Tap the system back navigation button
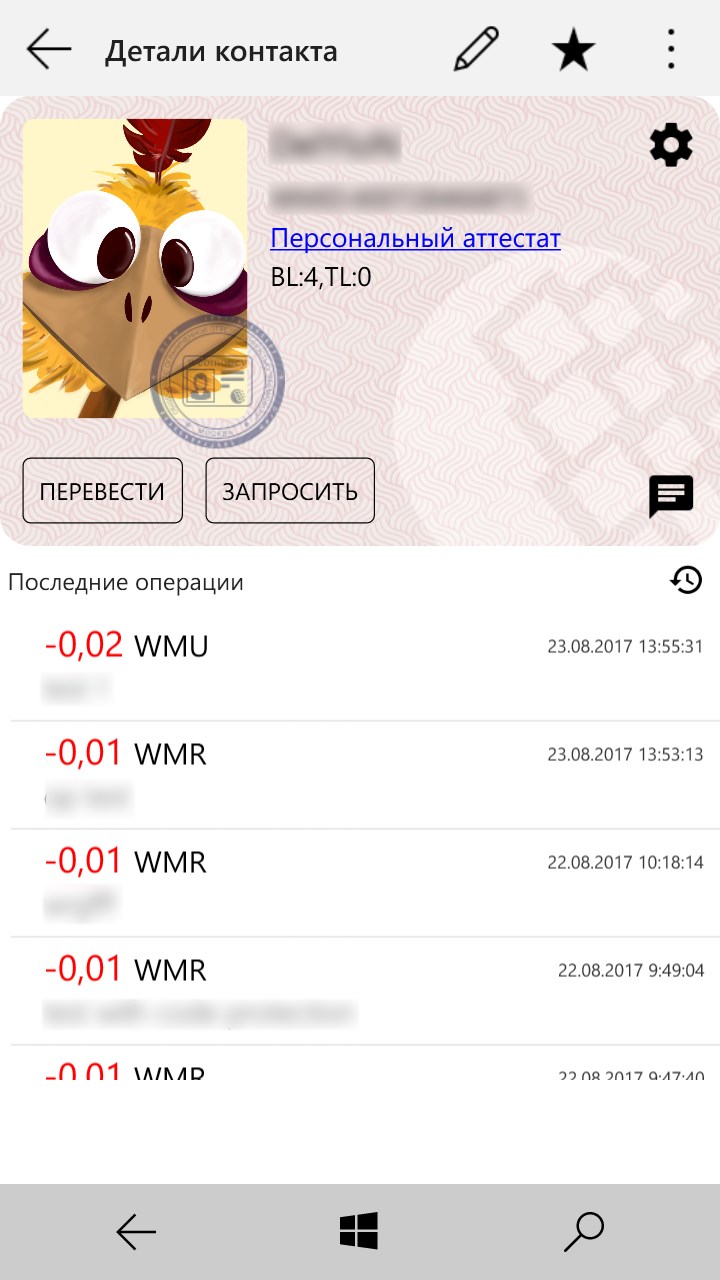Viewport: 720px width, 1280px height. (x=136, y=1232)
